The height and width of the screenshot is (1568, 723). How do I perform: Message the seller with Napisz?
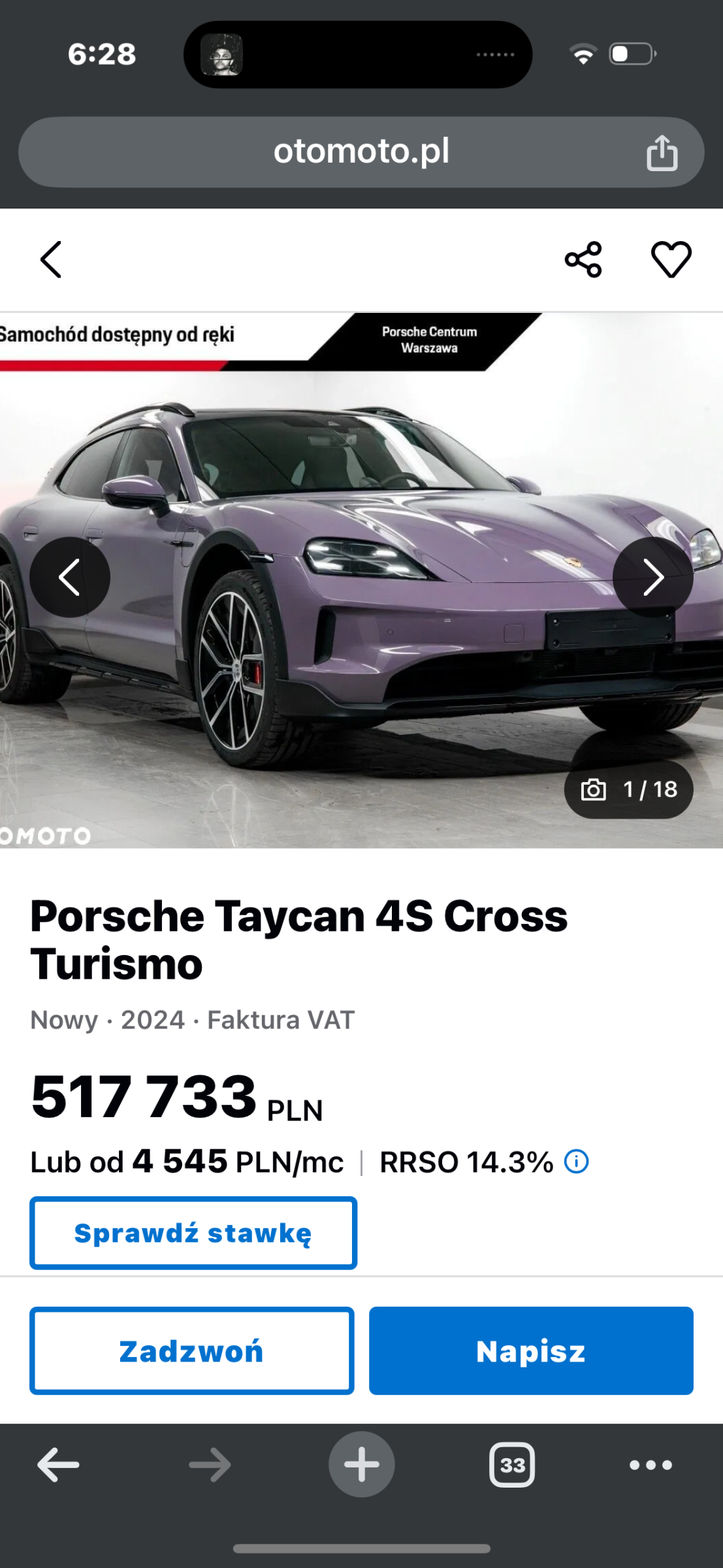pos(531,1350)
